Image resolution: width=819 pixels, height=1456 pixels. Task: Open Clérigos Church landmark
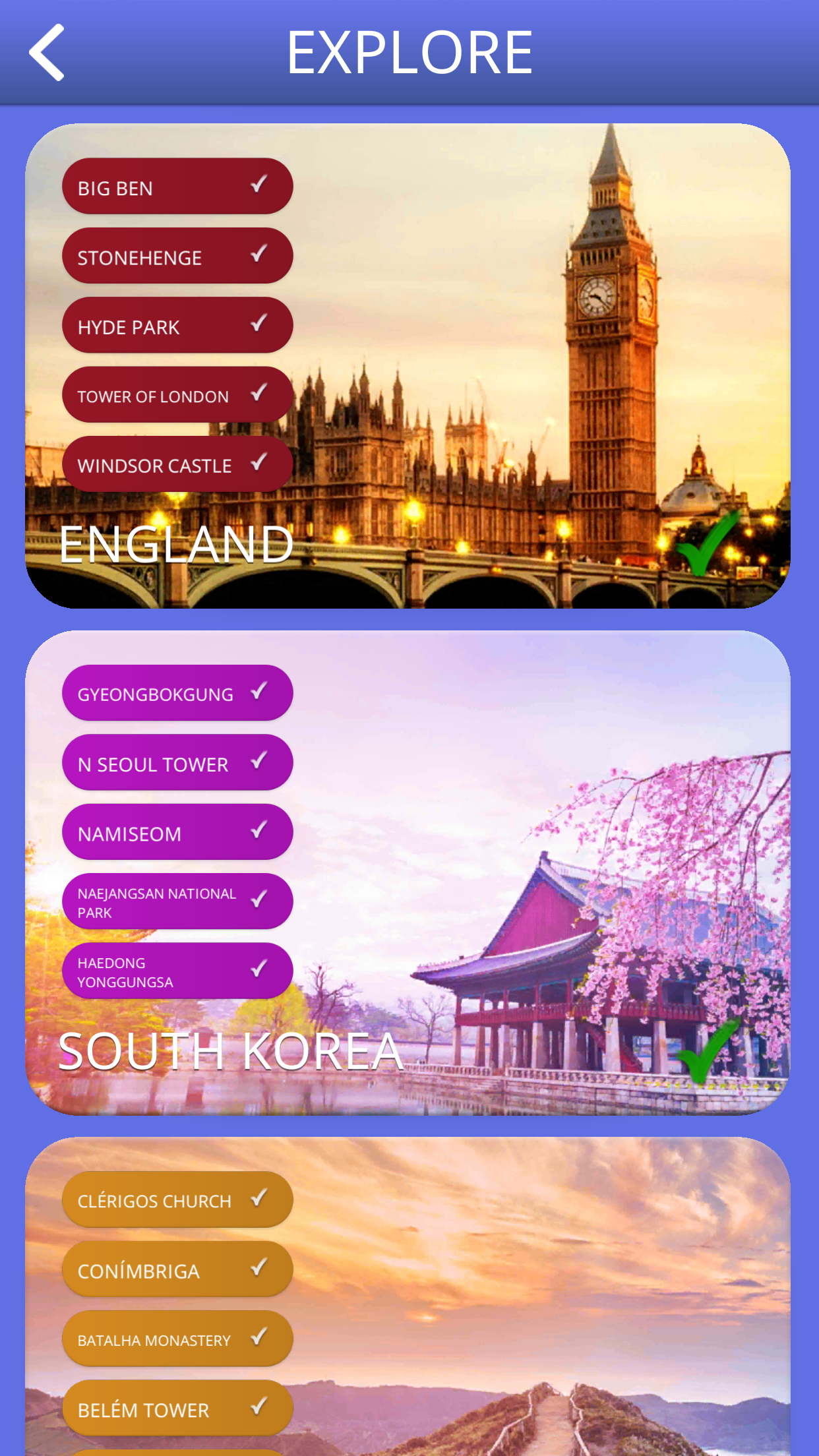click(x=177, y=1200)
